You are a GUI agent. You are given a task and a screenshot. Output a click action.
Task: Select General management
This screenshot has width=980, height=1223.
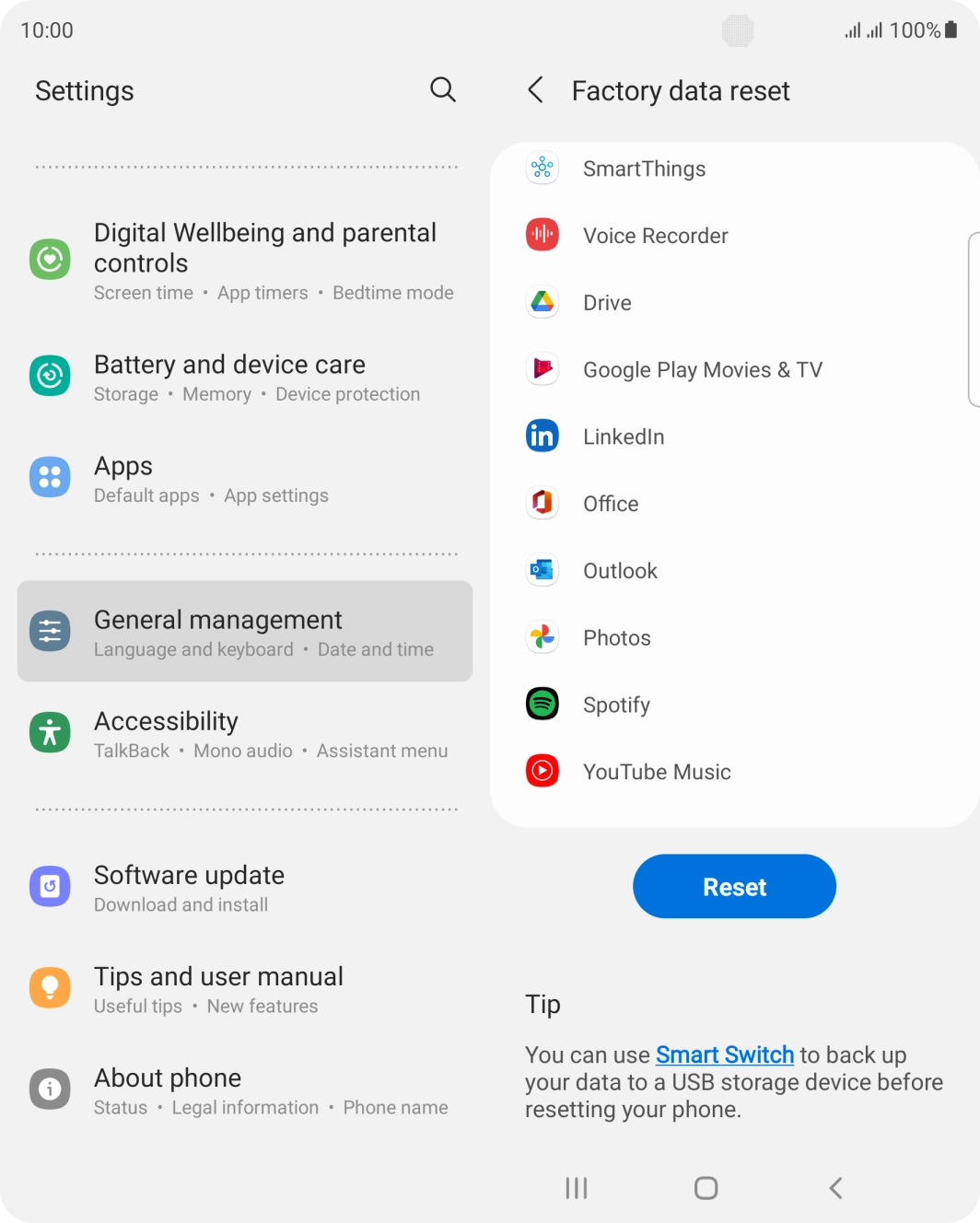245,632
